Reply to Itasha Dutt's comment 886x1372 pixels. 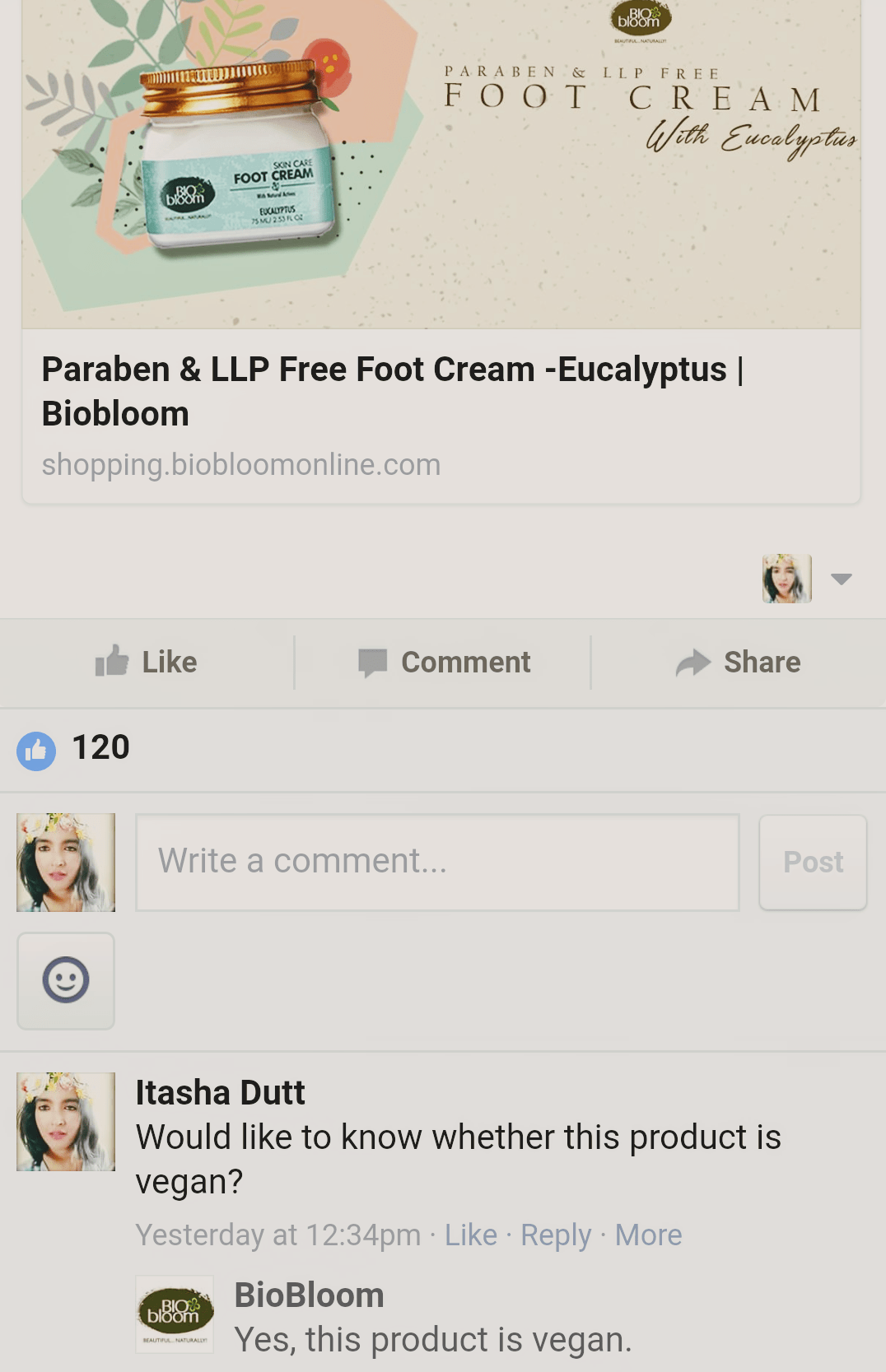pos(556,1235)
